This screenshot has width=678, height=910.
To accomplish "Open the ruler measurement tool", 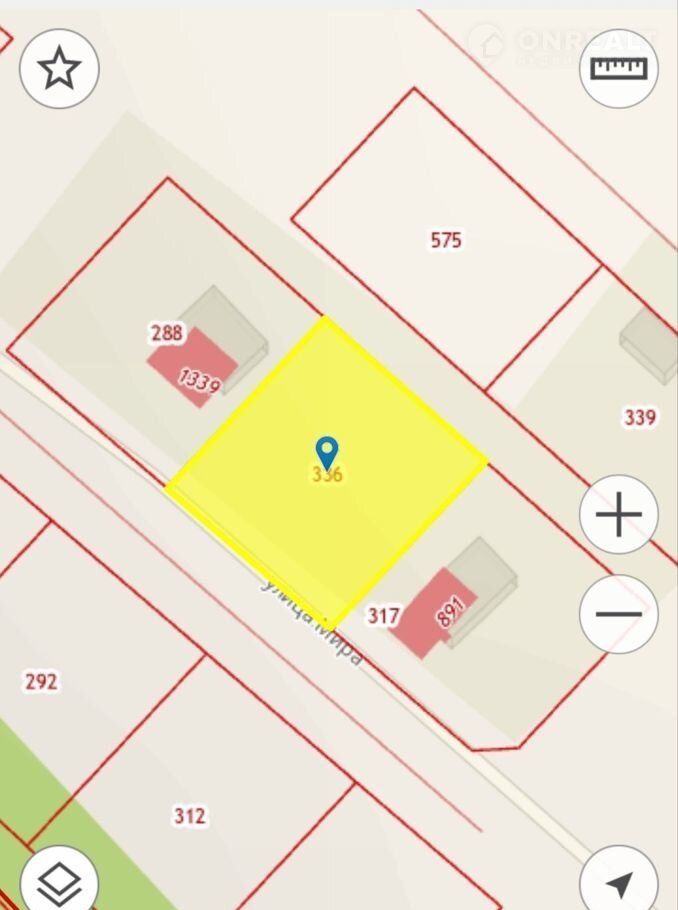I will (x=619, y=68).
